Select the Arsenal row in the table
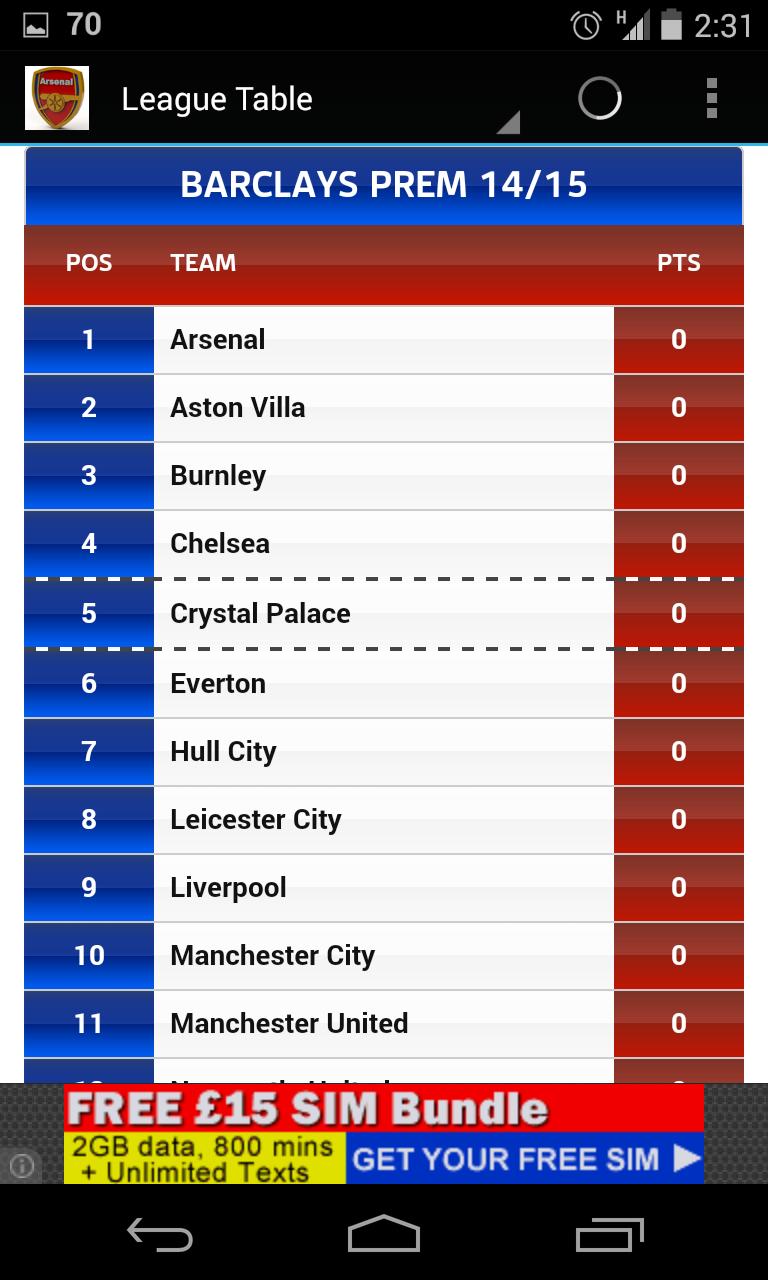The height and width of the screenshot is (1280, 768). pos(384,339)
